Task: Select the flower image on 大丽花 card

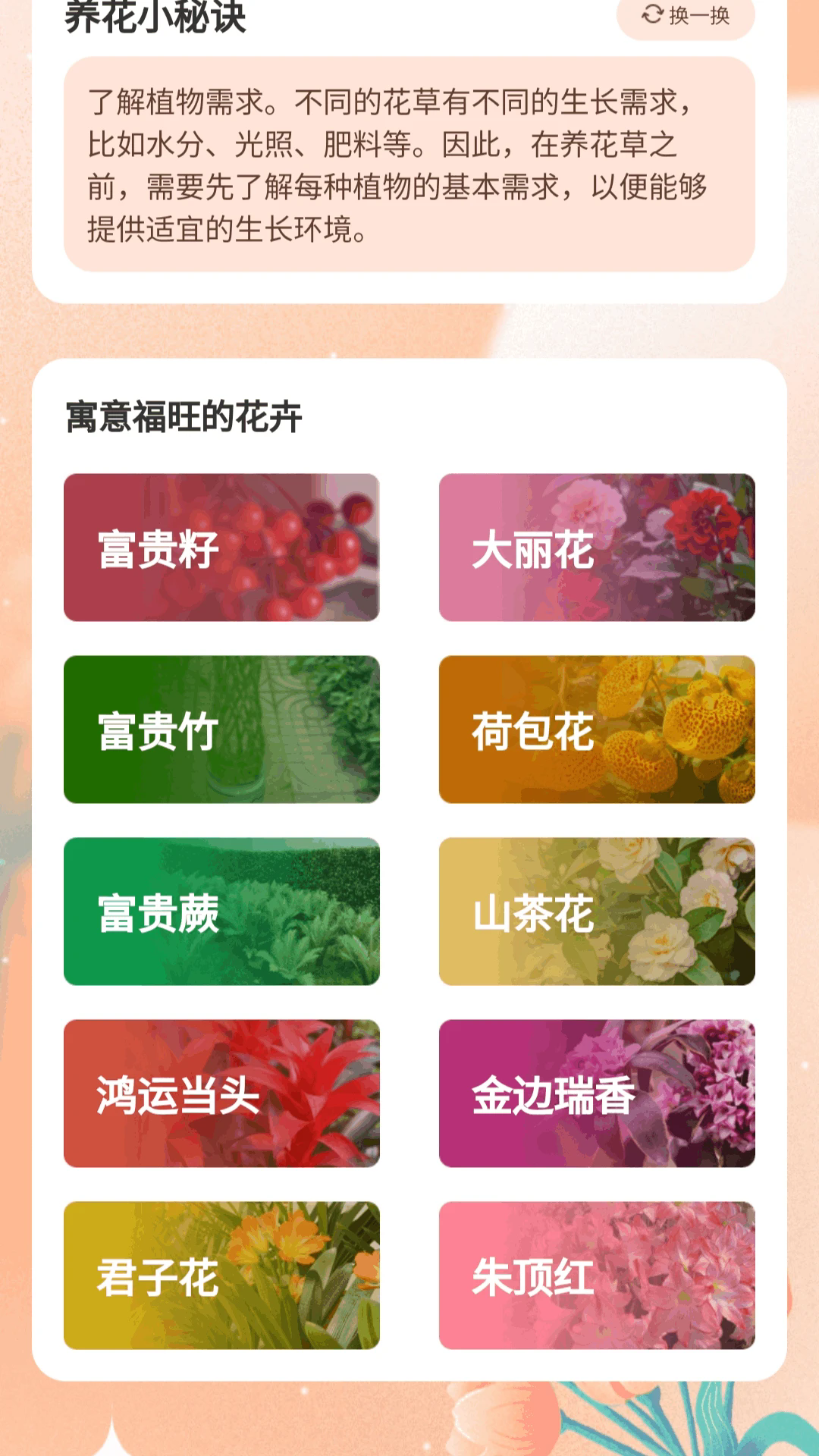Action: tap(682, 531)
